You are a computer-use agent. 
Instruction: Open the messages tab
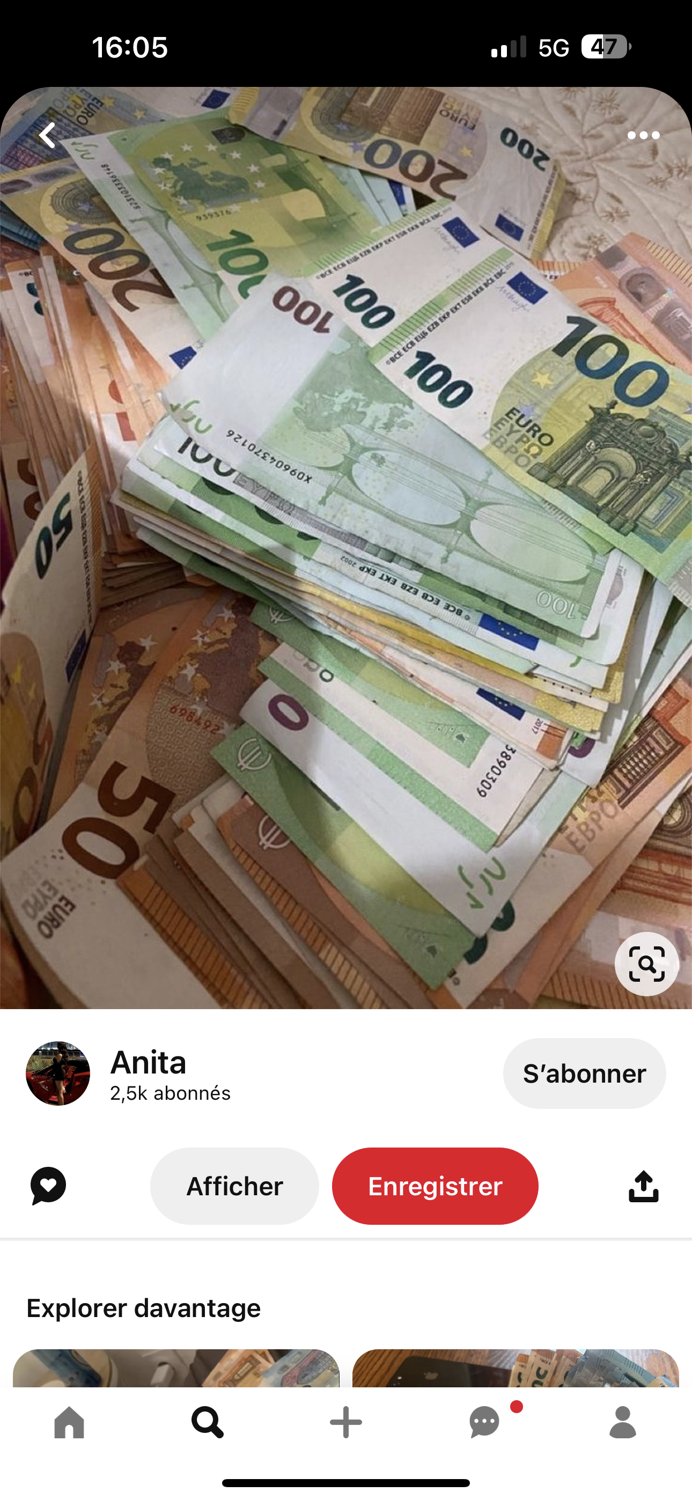[x=485, y=1422]
